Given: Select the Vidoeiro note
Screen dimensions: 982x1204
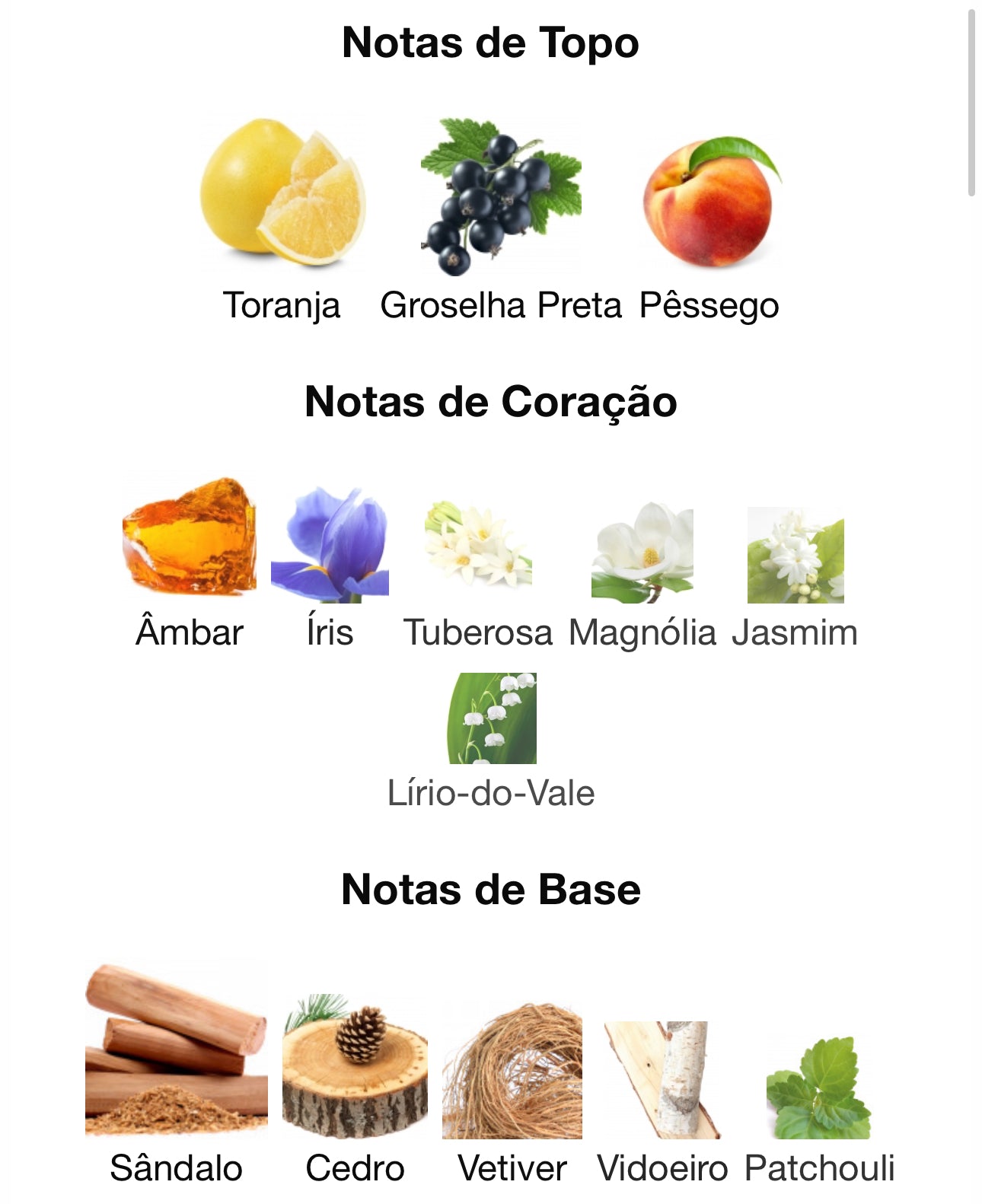Looking at the screenshot, I should coord(662,1079).
